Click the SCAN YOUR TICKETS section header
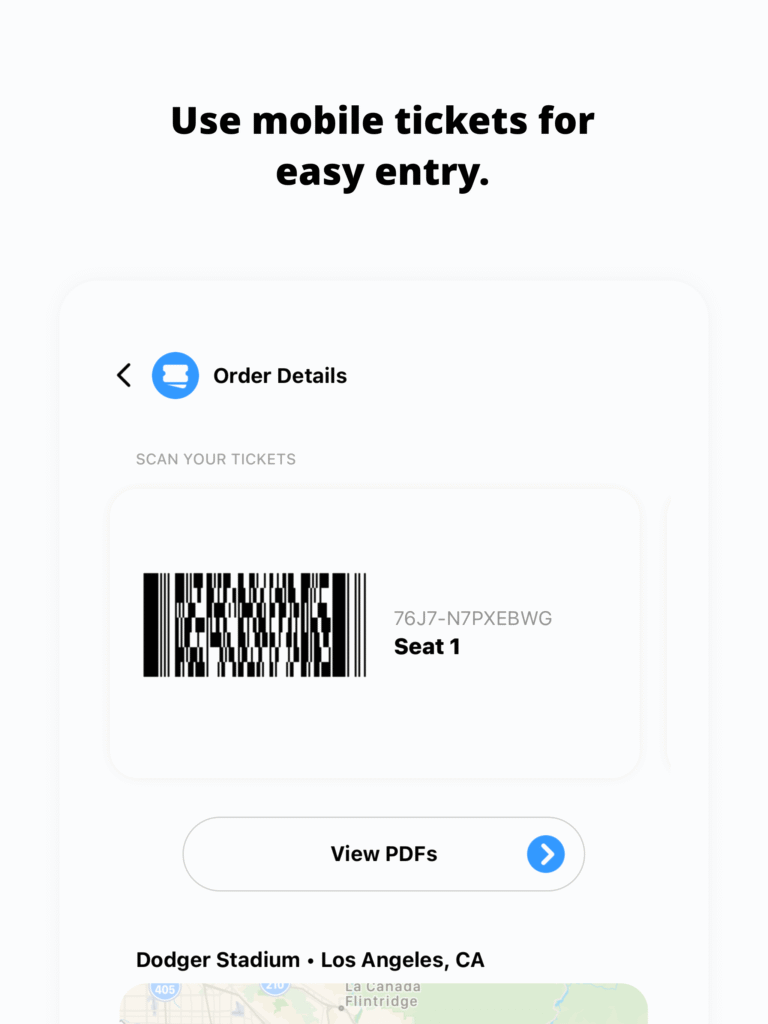 (216, 459)
